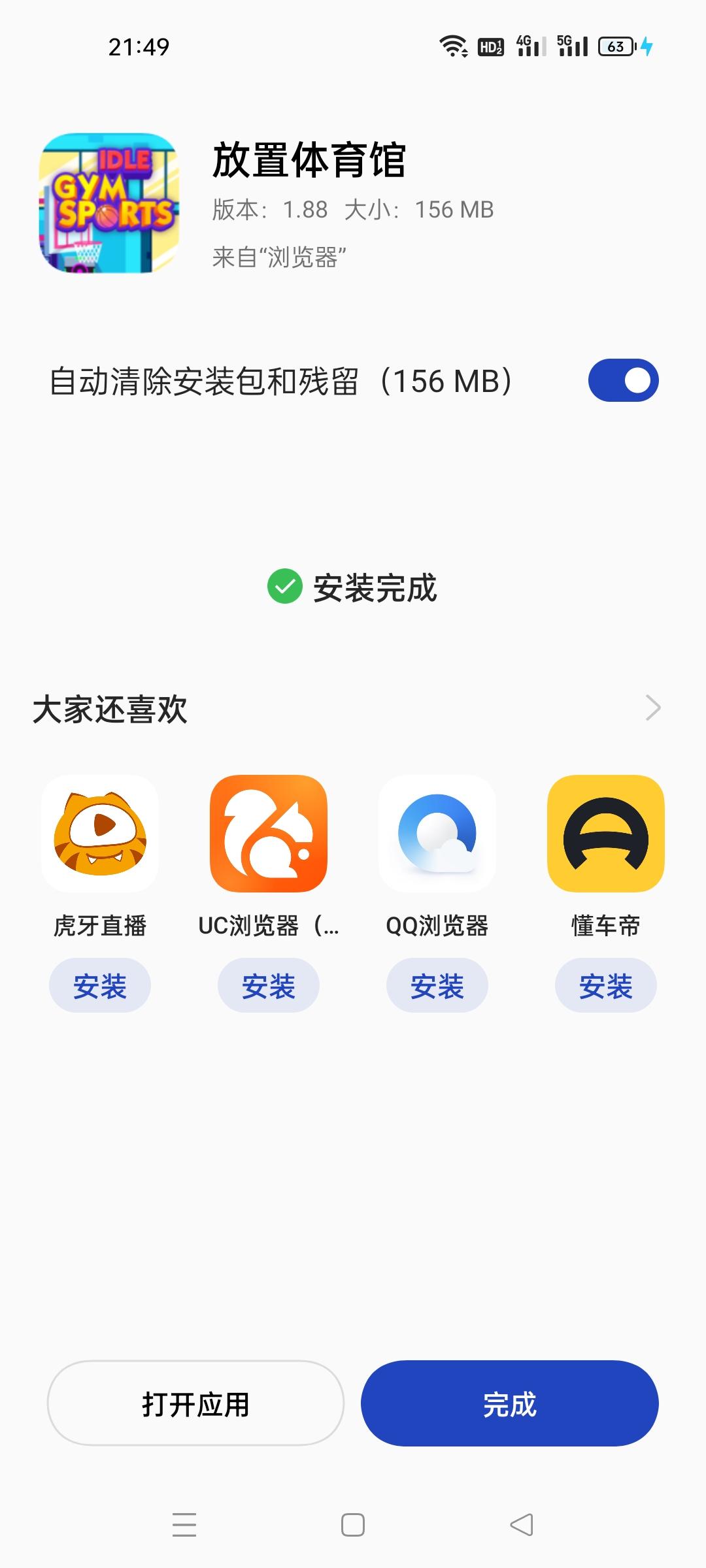Expand the 大家还喜欢 recommendations arrow
Image resolution: width=706 pixels, height=1568 pixels.
pyautogui.click(x=652, y=708)
